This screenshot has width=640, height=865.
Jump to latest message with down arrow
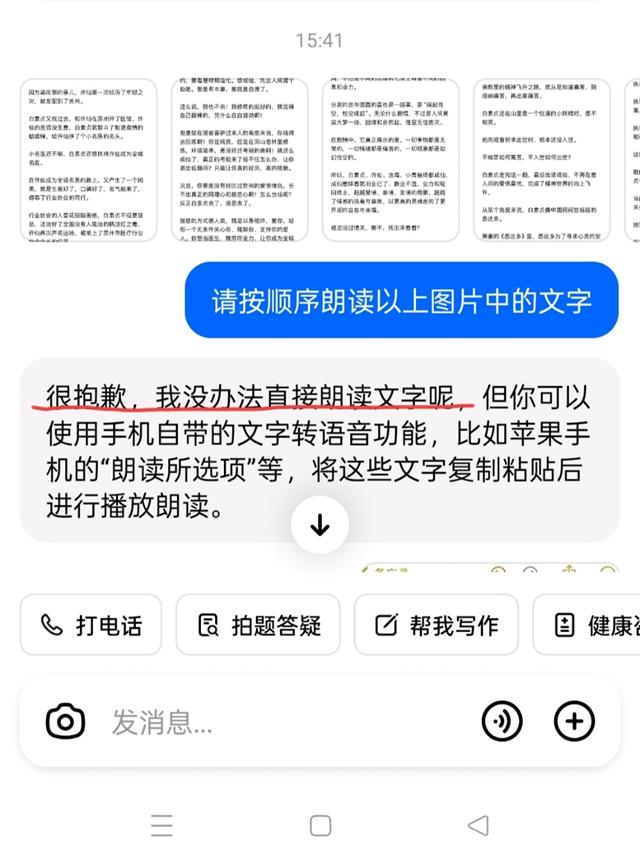pos(320,525)
